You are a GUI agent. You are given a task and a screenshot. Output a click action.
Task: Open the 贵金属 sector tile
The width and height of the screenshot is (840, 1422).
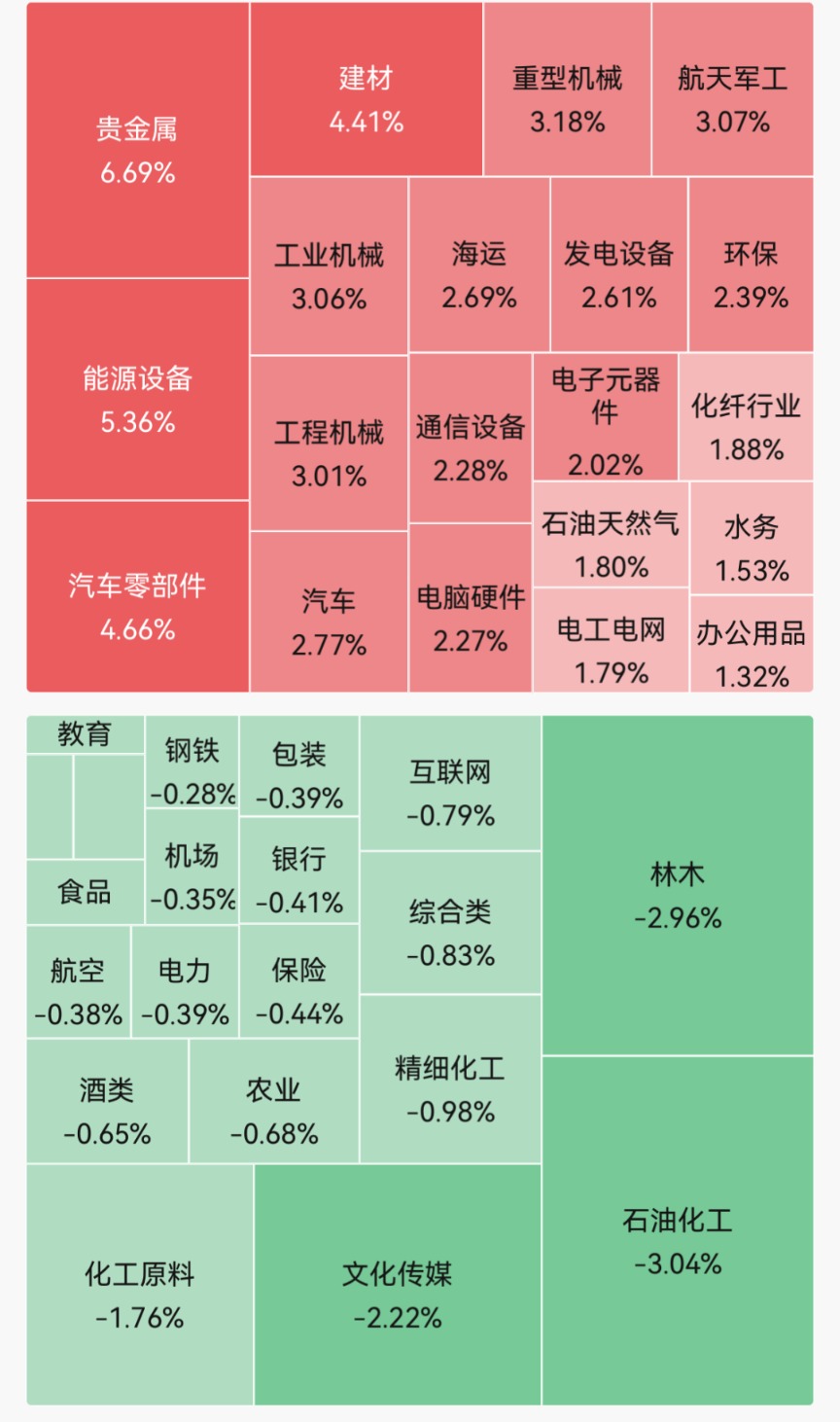137,140
